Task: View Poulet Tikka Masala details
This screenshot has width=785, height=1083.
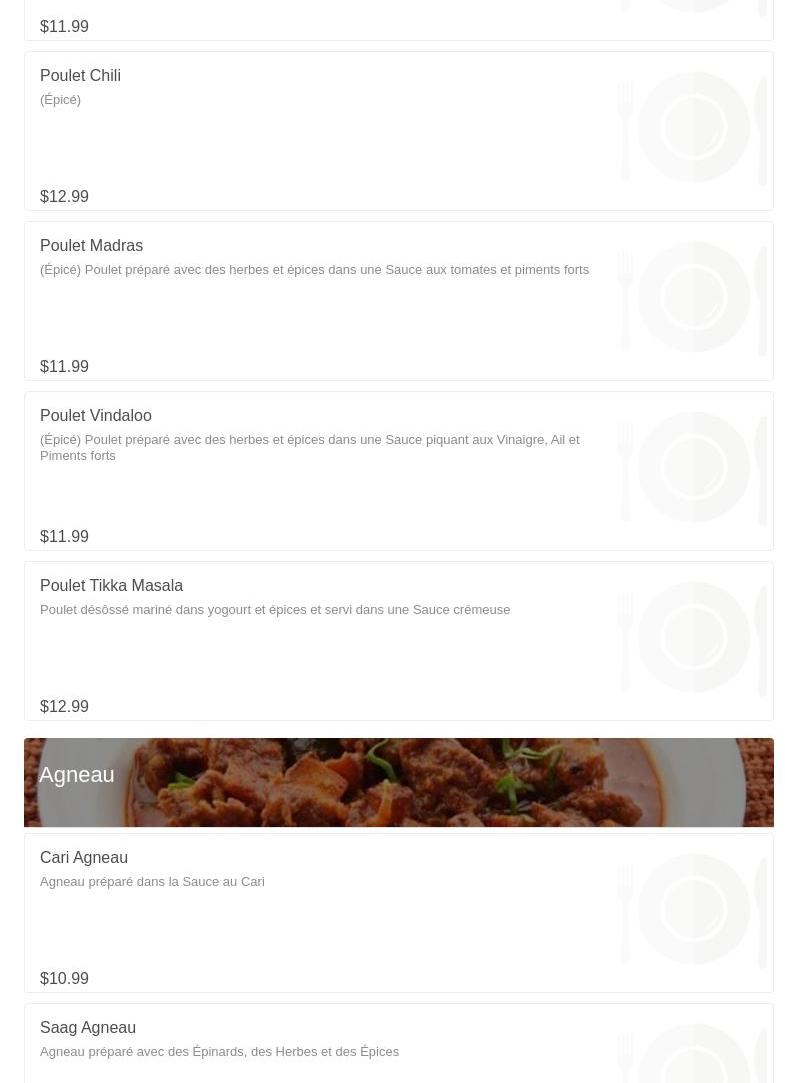Action: (x=111, y=586)
